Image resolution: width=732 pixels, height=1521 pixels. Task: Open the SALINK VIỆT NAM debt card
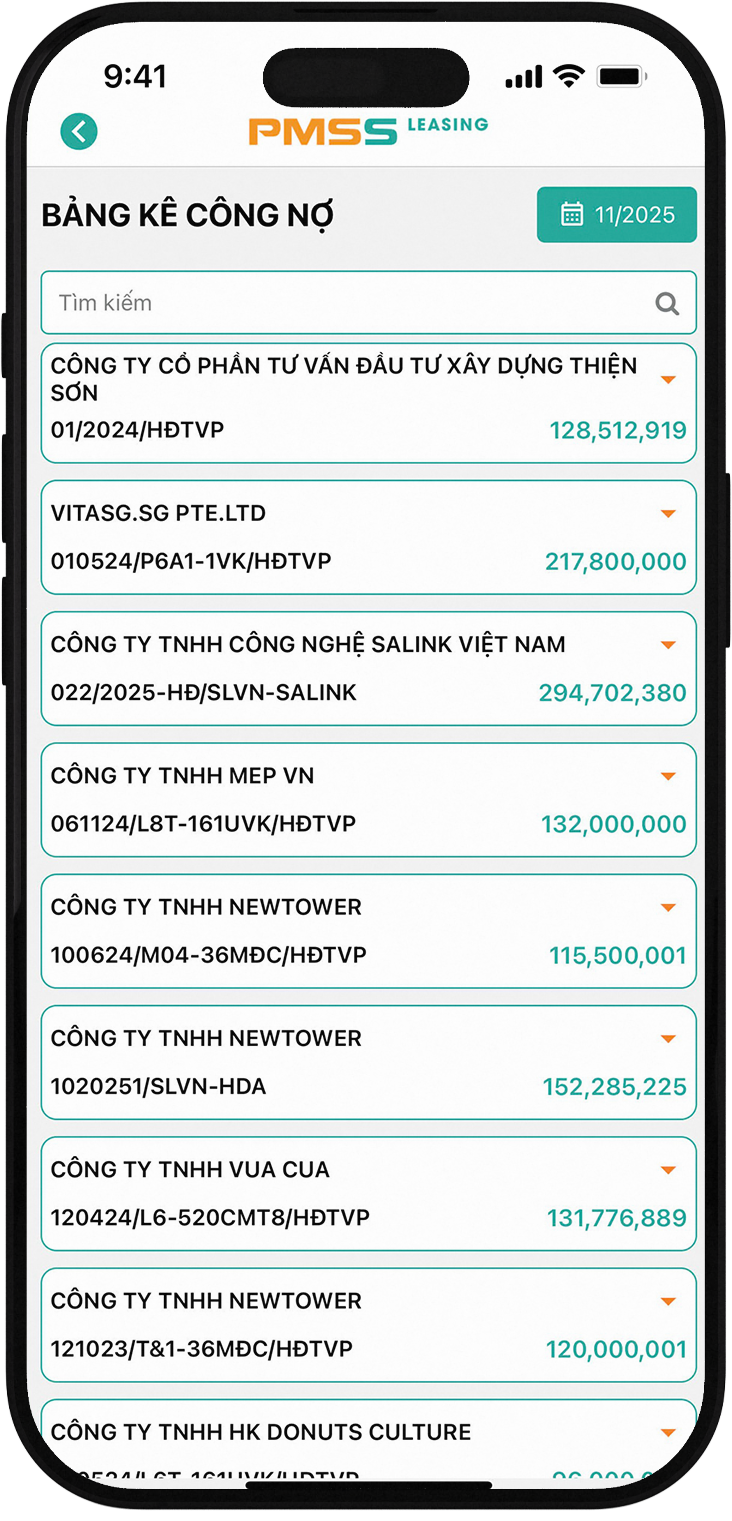(x=668, y=645)
